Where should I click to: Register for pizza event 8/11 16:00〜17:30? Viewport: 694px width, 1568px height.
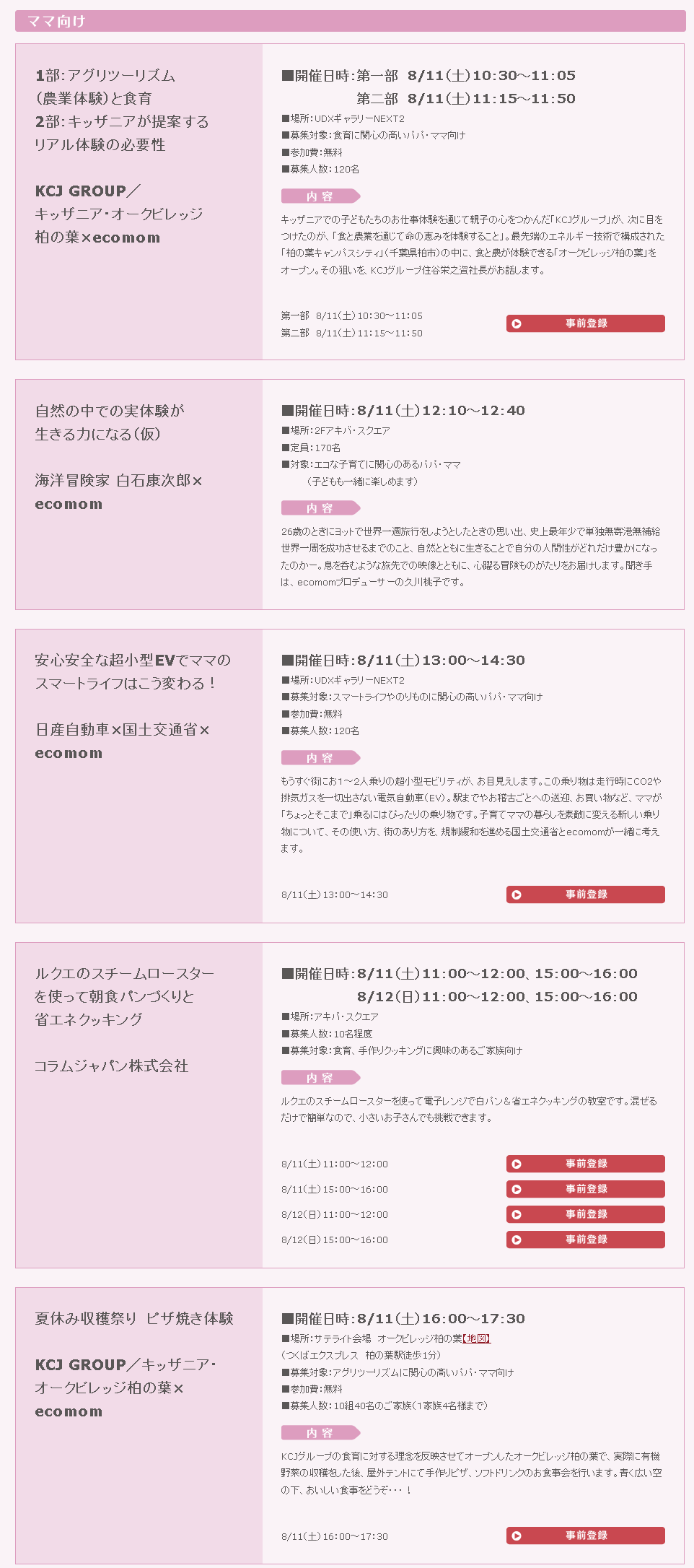(x=585, y=1536)
